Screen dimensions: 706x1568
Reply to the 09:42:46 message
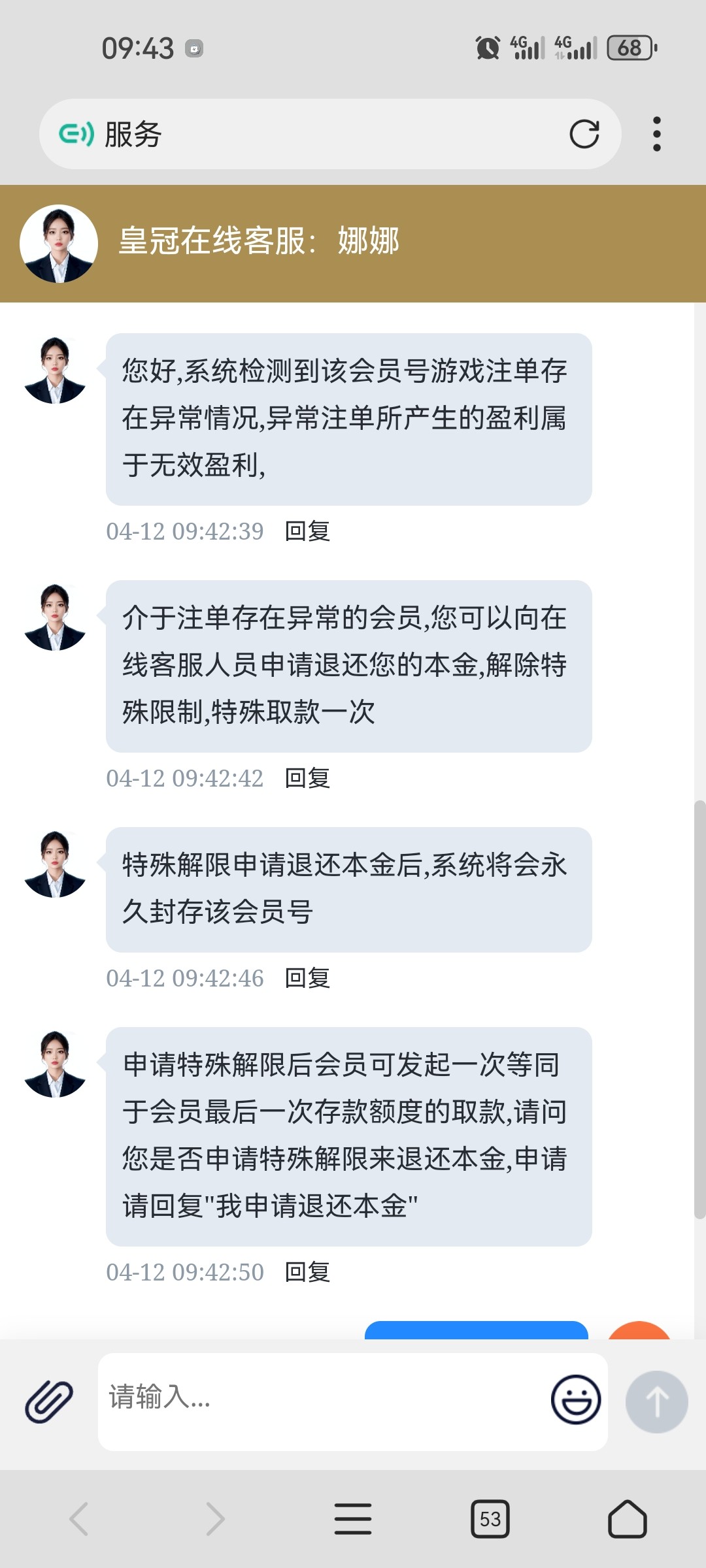[x=308, y=979]
